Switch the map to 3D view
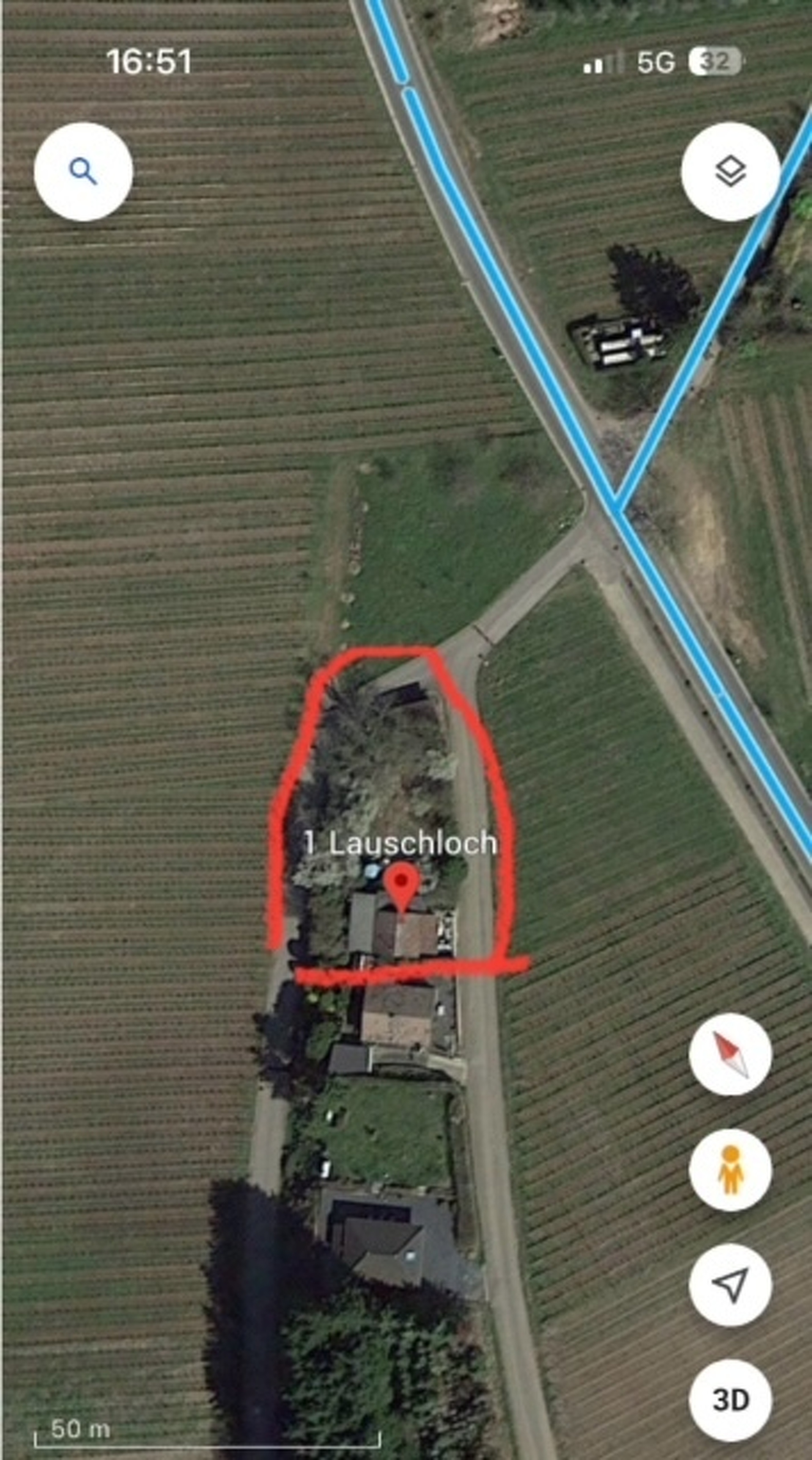This screenshot has height=1460, width=812. (730, 1400)
